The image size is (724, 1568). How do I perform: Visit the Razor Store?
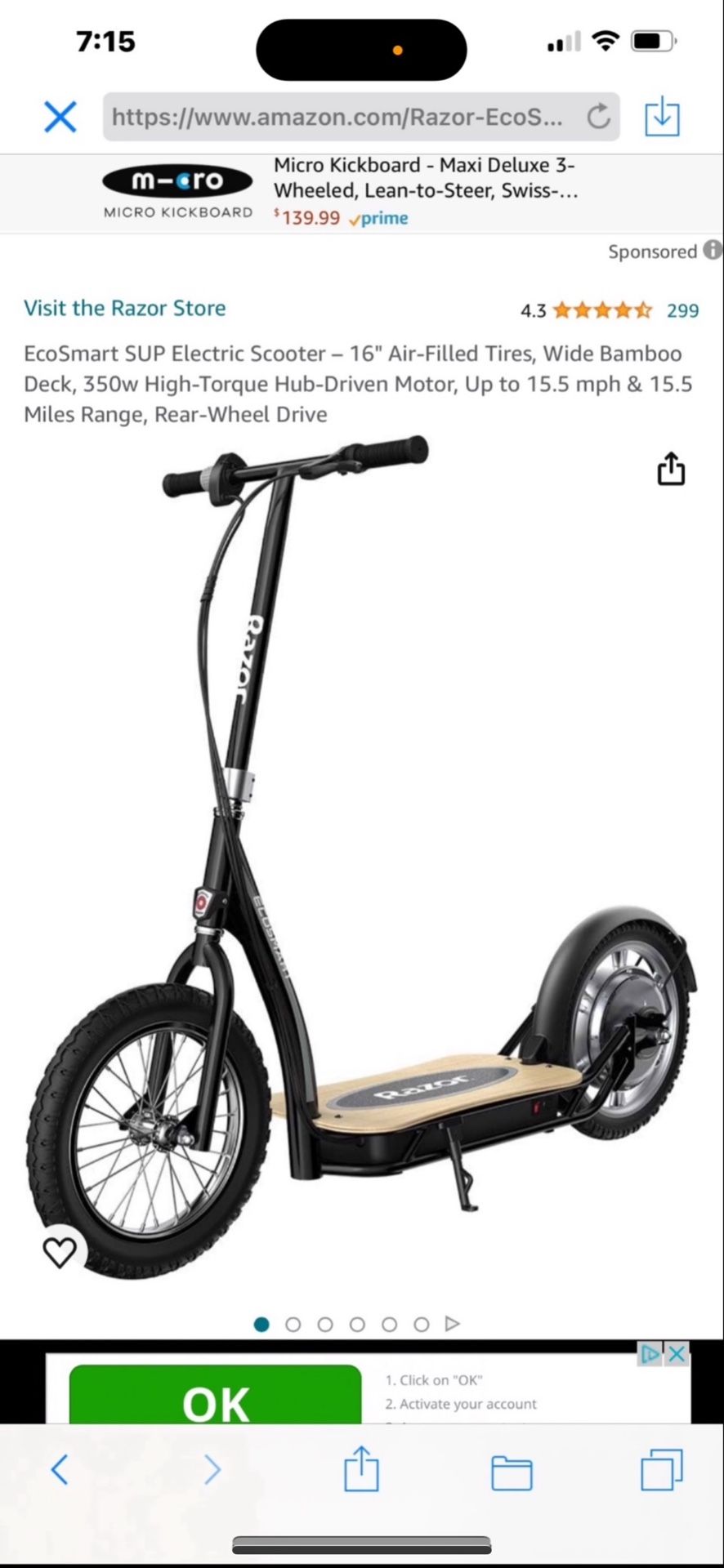[x=125, y=308]
